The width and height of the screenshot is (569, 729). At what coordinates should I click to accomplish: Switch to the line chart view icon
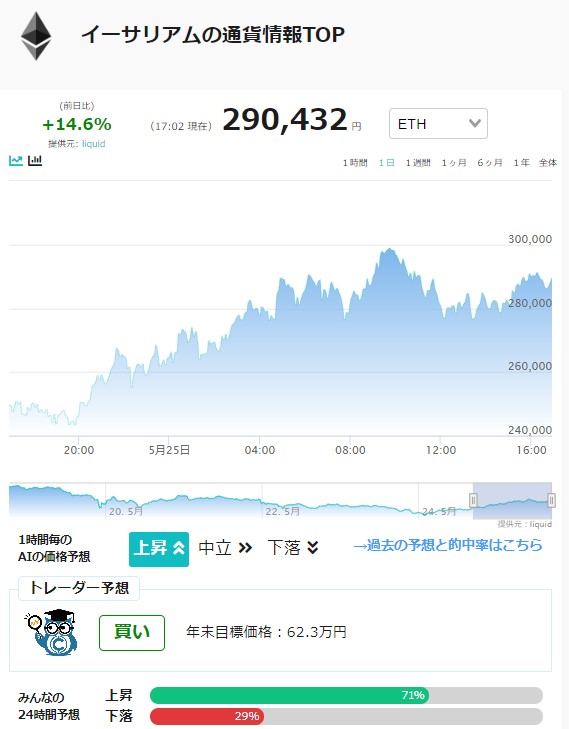[x=16, y=161]
